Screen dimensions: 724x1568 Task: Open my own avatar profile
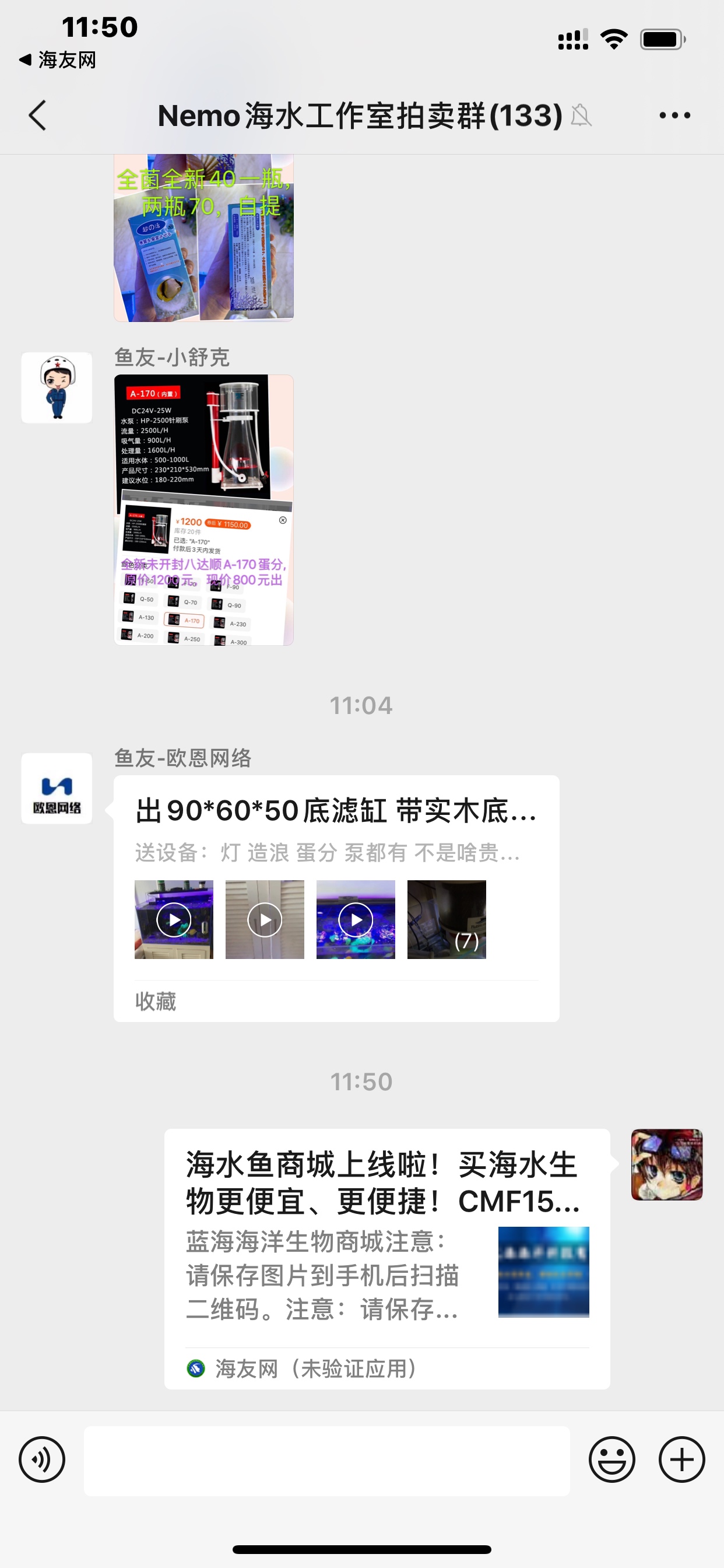point(666,1164)
